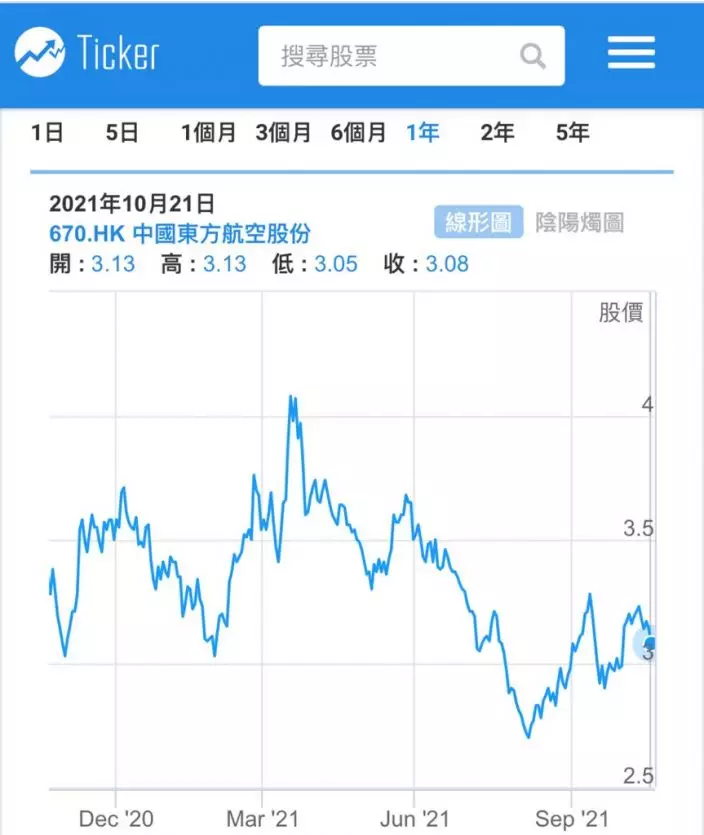Open the hamburger menu
Screen dimensions: 704x835
click(631, 53)
